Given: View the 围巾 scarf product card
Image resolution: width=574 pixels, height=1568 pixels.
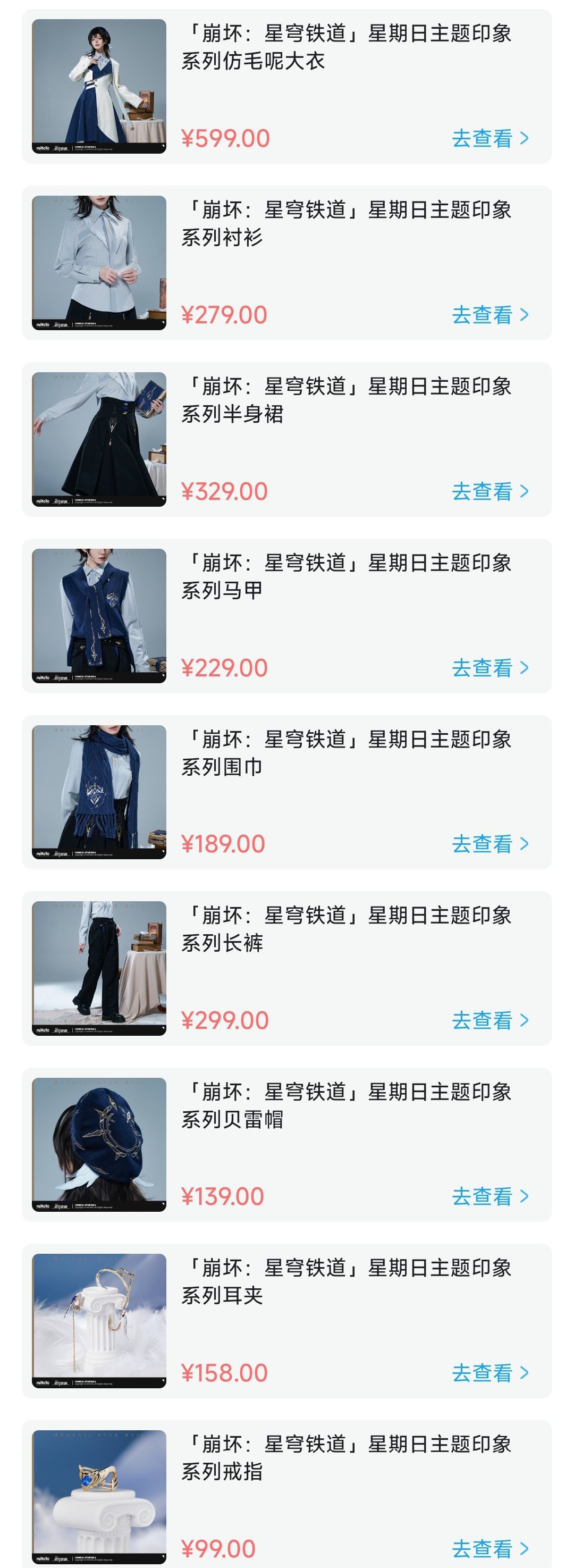Looking at the screenshot, I should [286, 792].
